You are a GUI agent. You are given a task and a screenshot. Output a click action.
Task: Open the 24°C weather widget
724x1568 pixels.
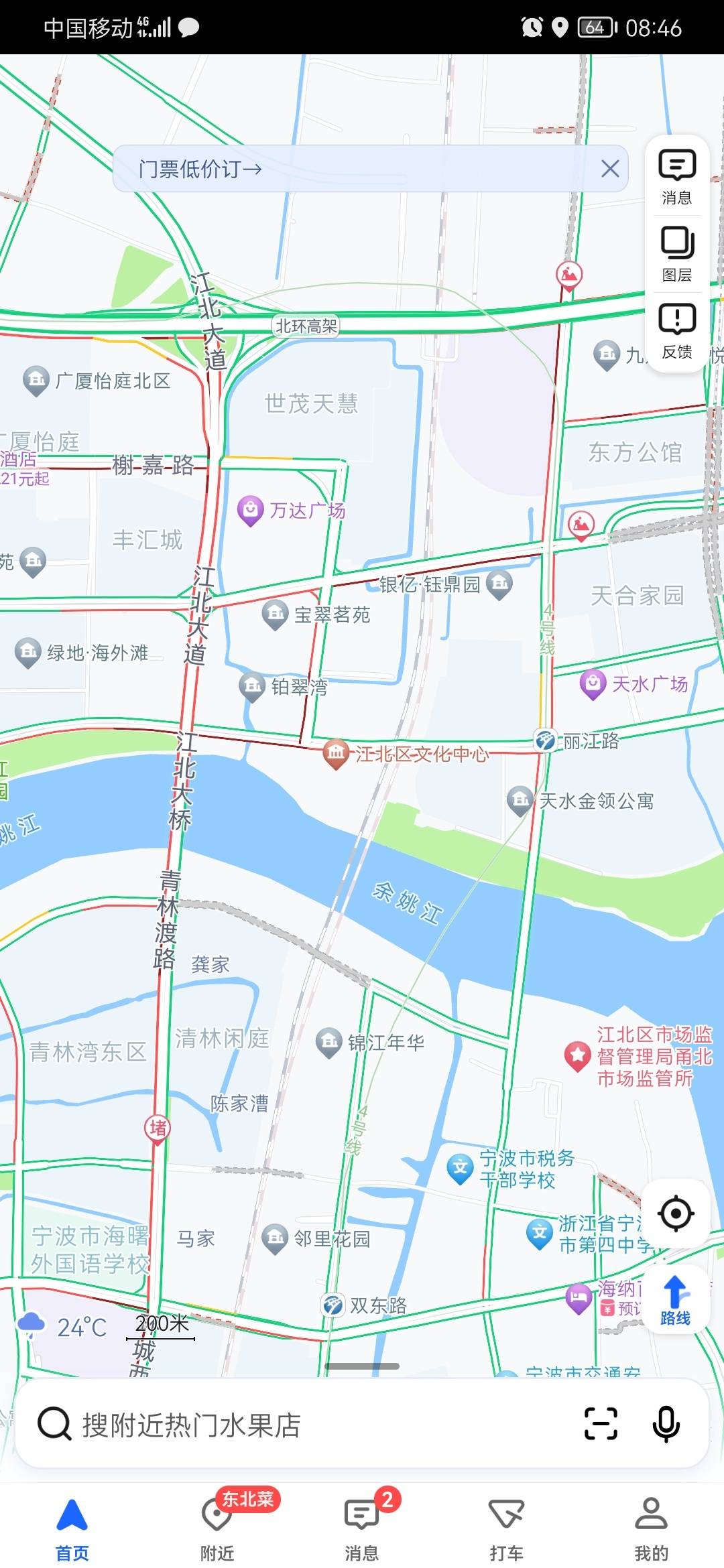64,1325
